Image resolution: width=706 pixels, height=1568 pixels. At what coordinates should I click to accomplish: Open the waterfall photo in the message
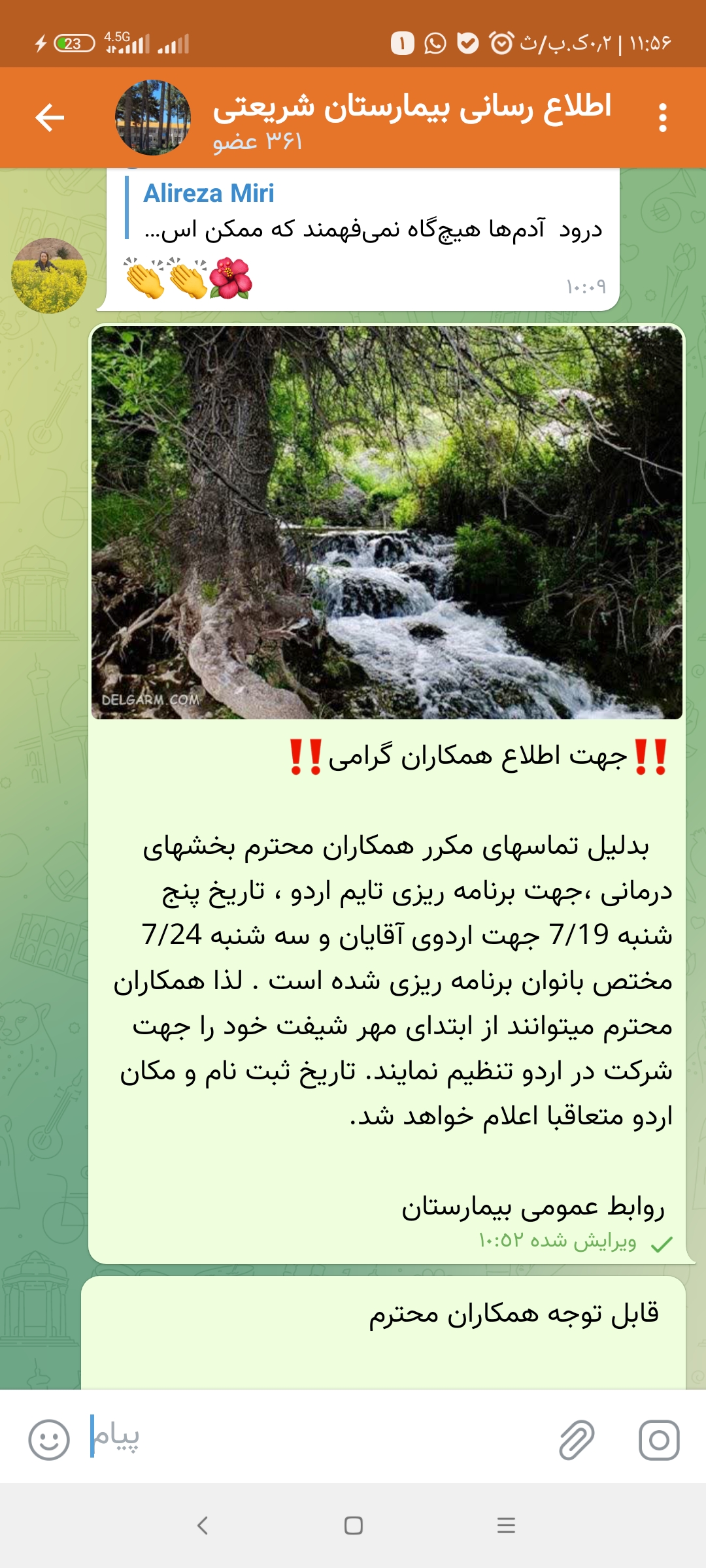coord(387,523)
